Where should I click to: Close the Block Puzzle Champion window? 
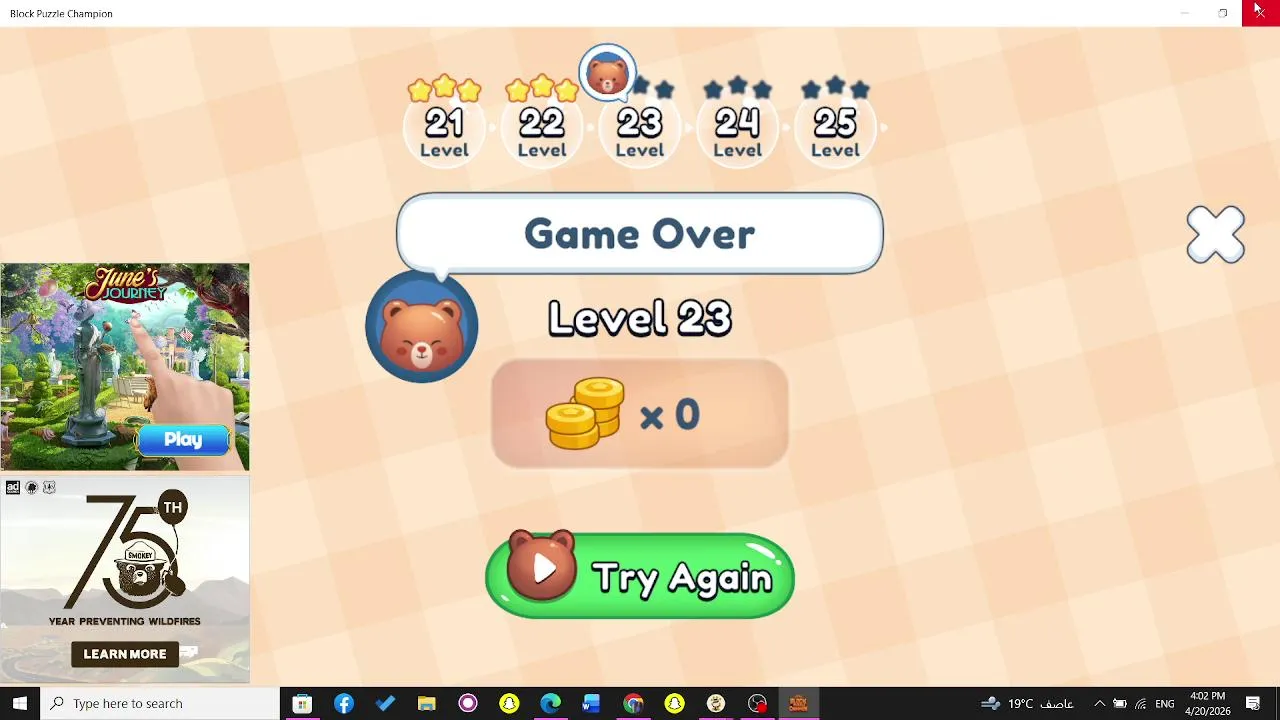click(1258, 12)
